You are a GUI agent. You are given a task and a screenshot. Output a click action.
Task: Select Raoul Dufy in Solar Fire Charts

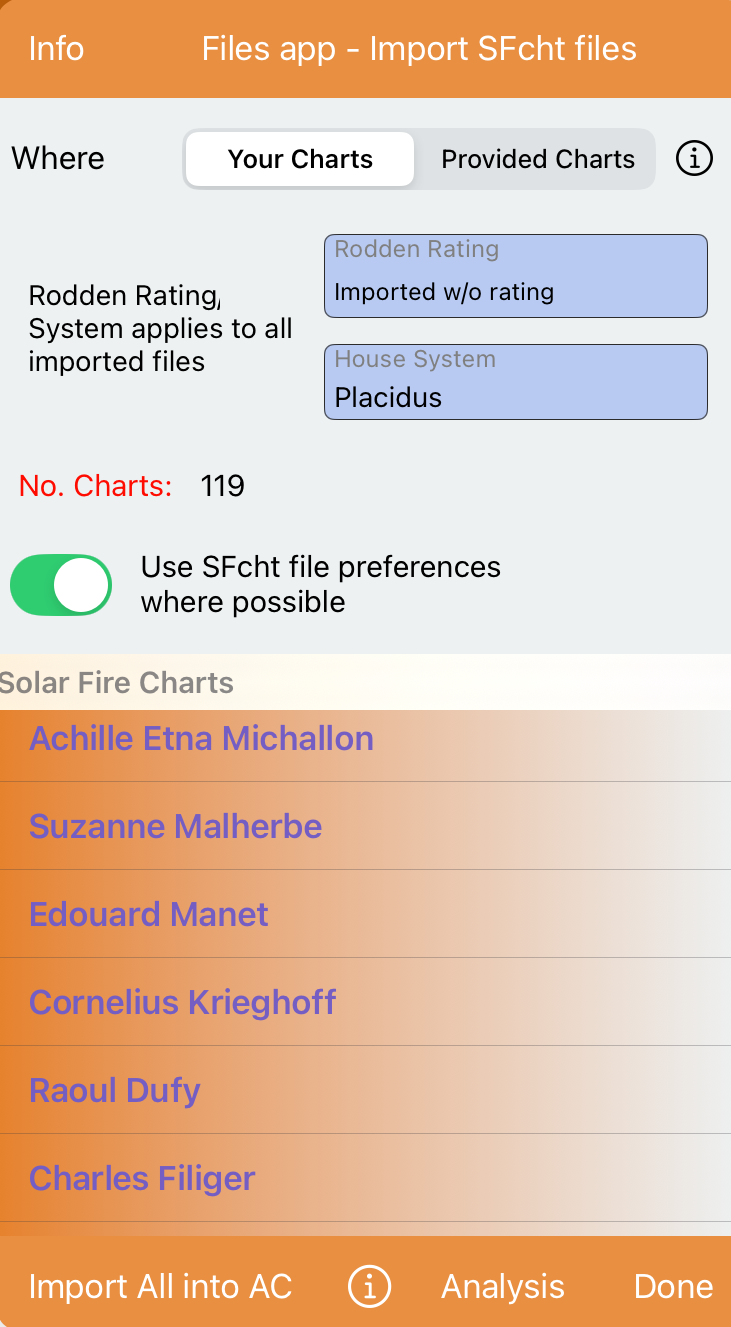115,1090
